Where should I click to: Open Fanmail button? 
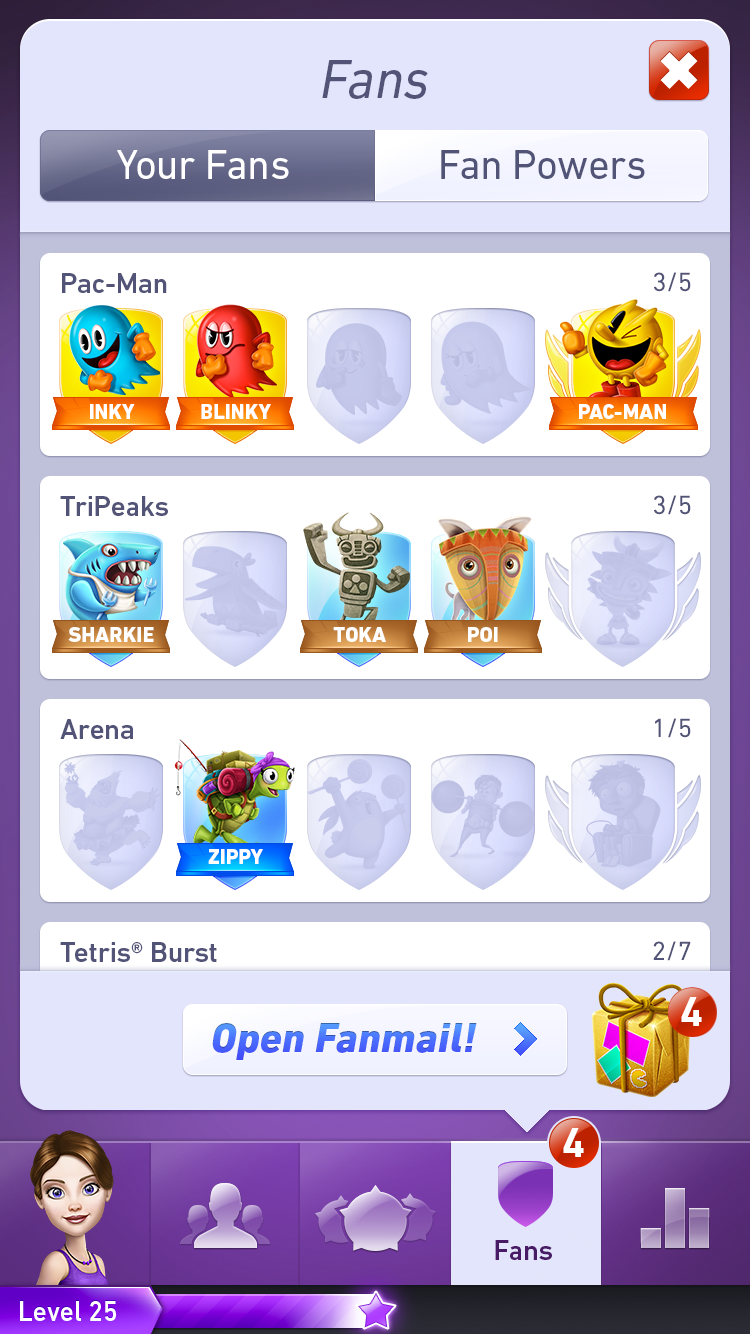click(x=374, y=1039)
